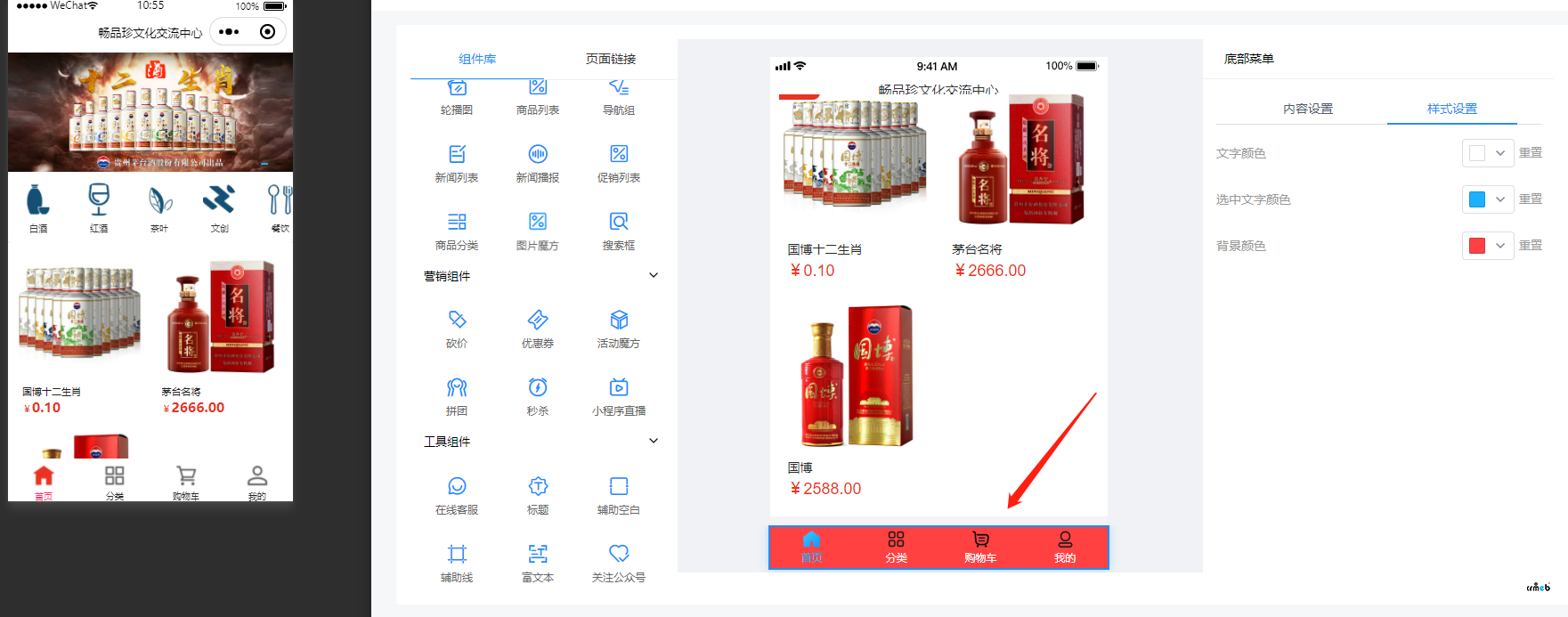Image resolution: width=1568 pixels, height=617 pixels.
Task: Add the 轮播图 component
Action: [x=457, y=96]
